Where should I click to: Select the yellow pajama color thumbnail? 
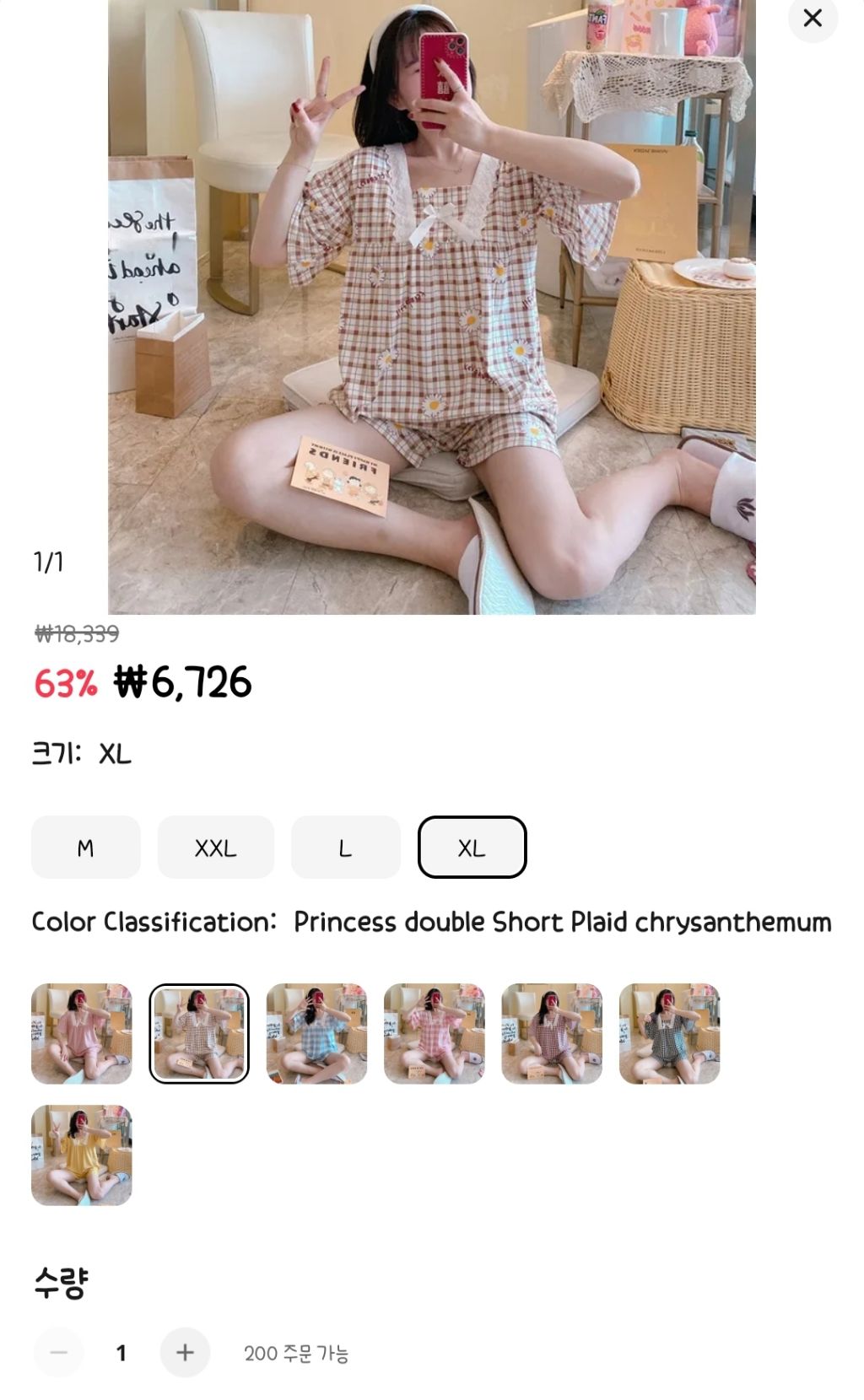(x=82, y=1152)
